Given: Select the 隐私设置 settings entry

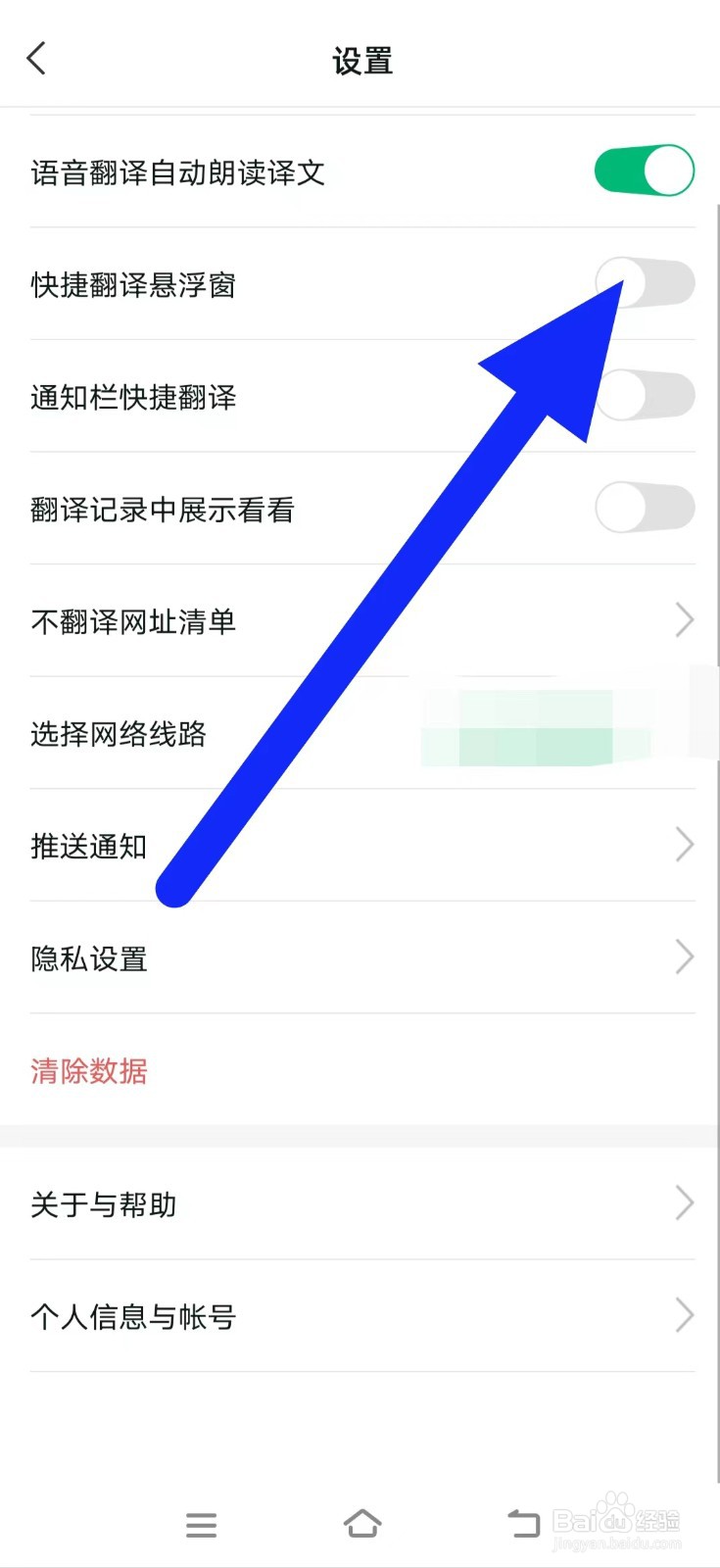Looking at the screenshot, I should [88, 958].
